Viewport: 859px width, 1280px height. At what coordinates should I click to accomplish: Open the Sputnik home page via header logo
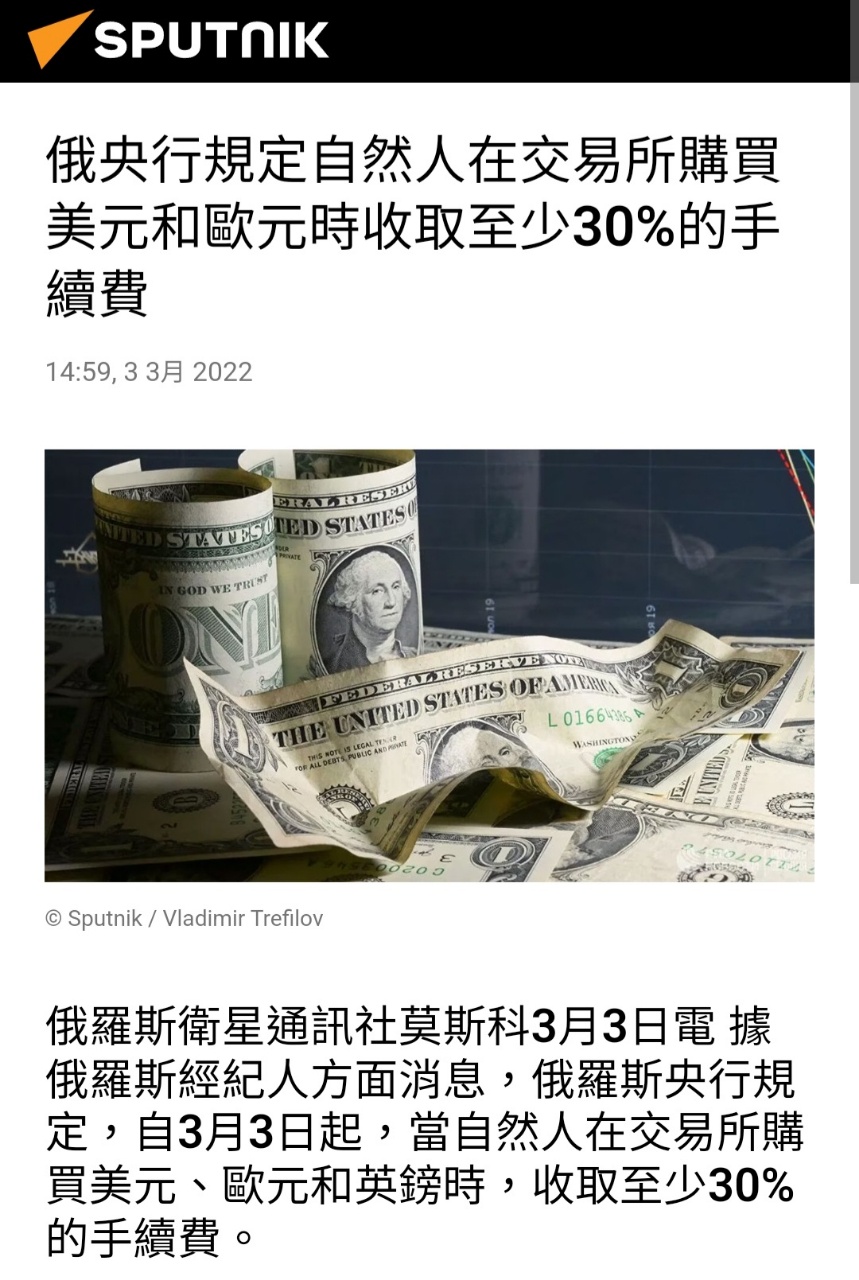(178, 40)
